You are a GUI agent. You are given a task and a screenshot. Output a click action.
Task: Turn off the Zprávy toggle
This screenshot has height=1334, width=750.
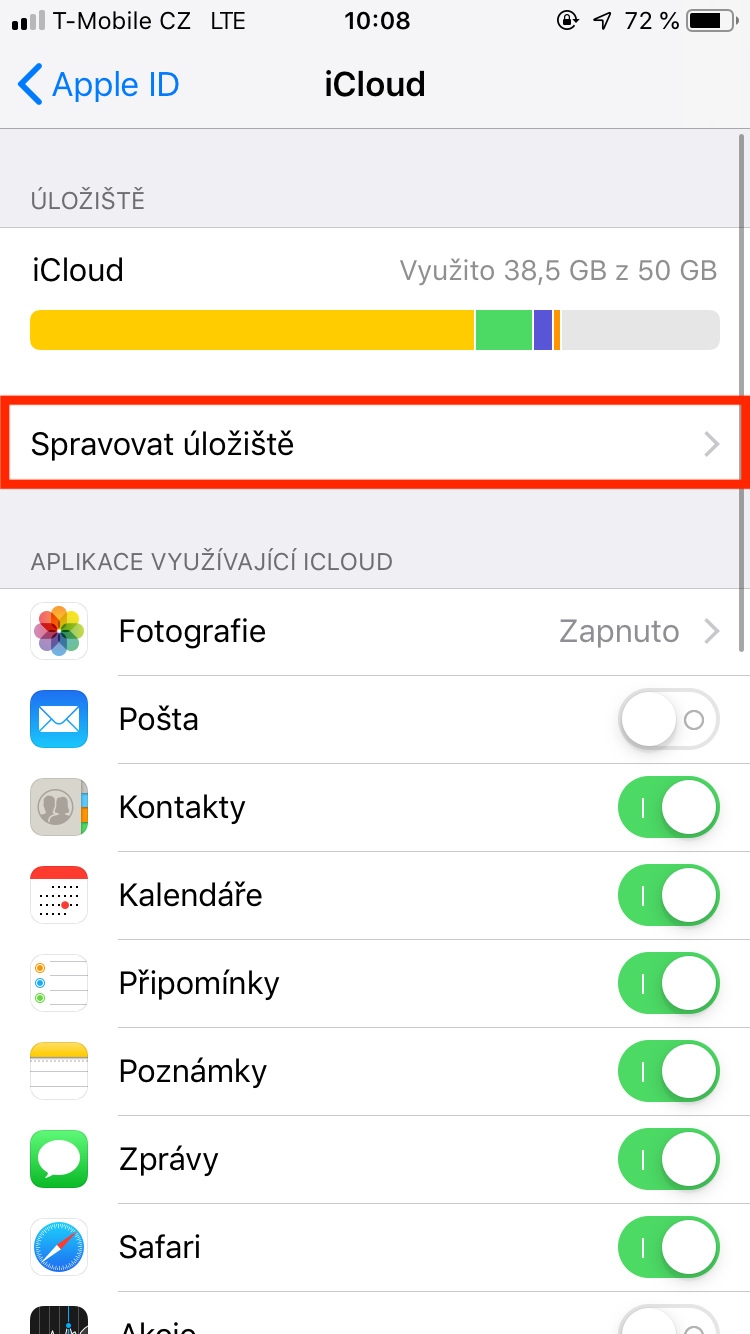point(668,1159)
